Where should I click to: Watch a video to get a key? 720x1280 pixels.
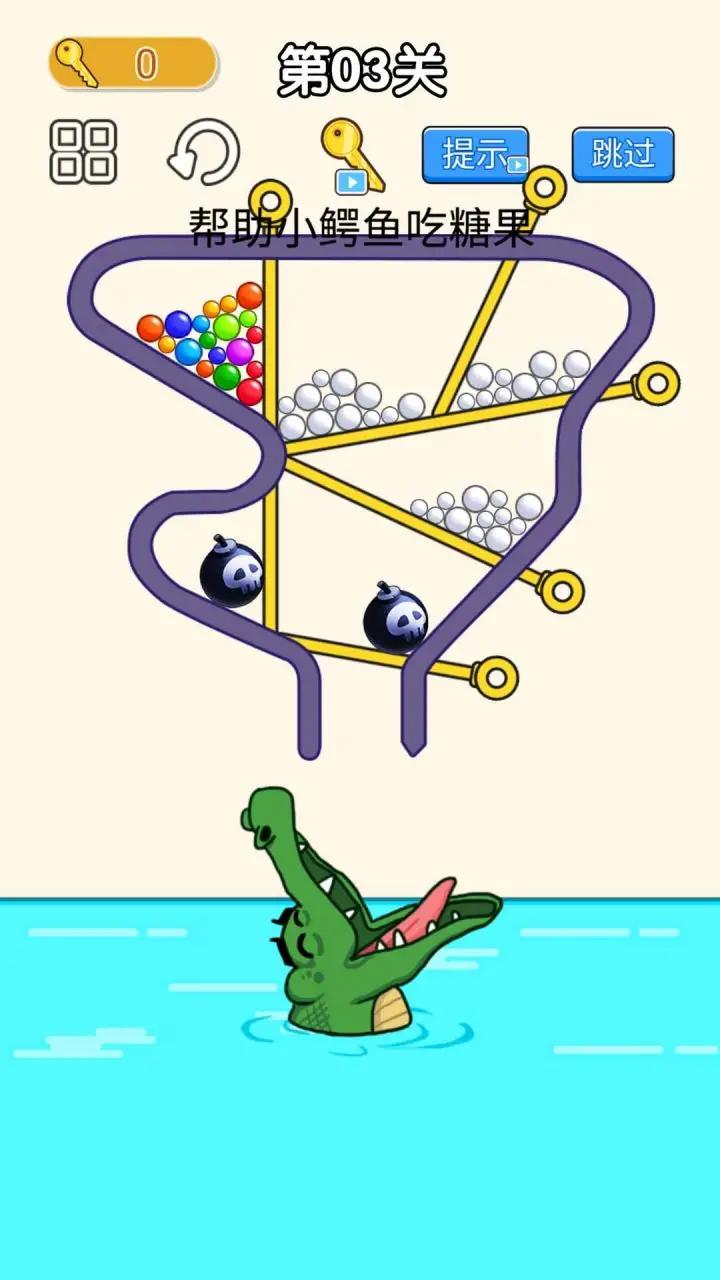point(352,155)
